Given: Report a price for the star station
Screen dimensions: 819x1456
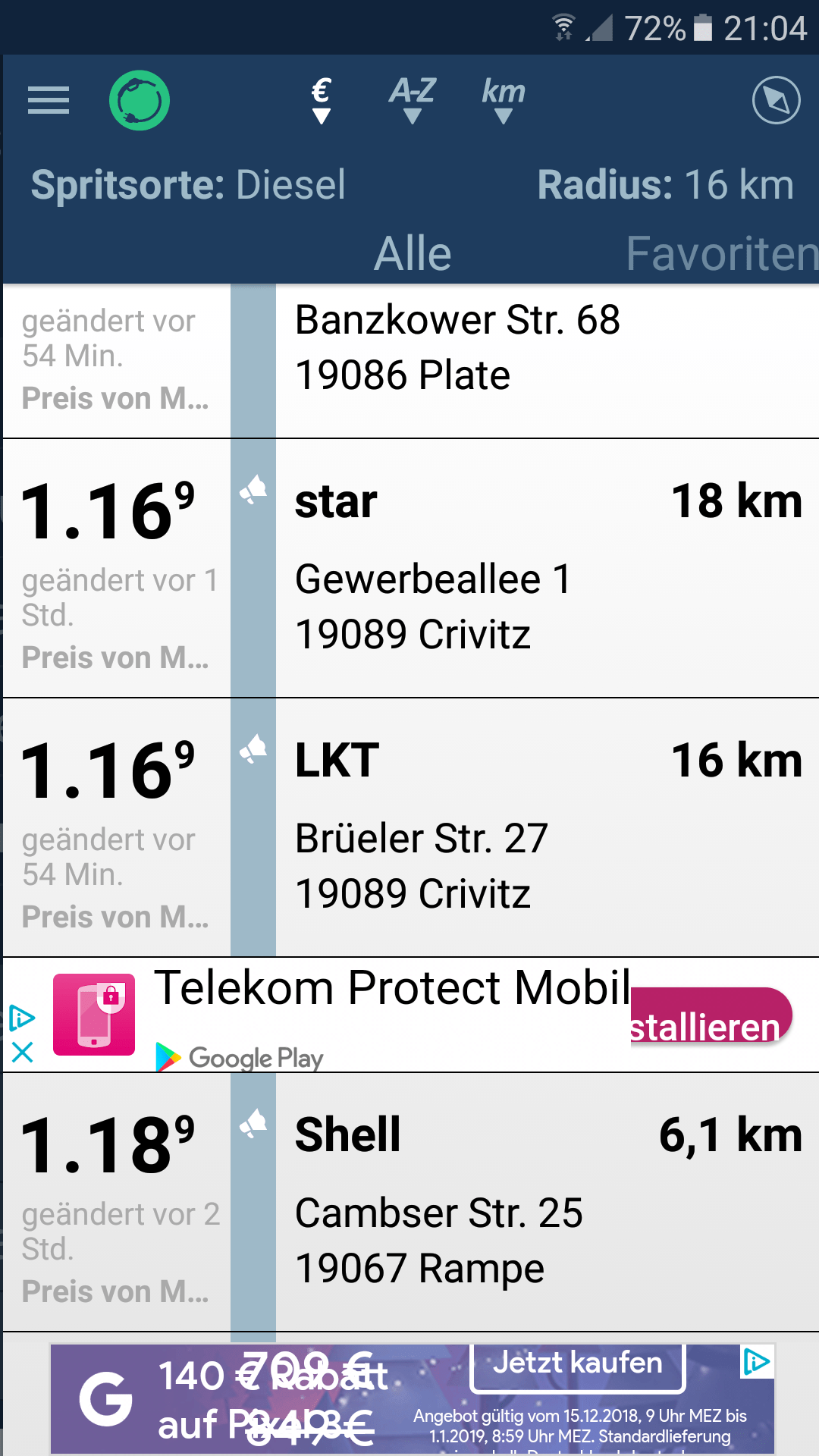Looking at the screenshot, I should (253, 490).
